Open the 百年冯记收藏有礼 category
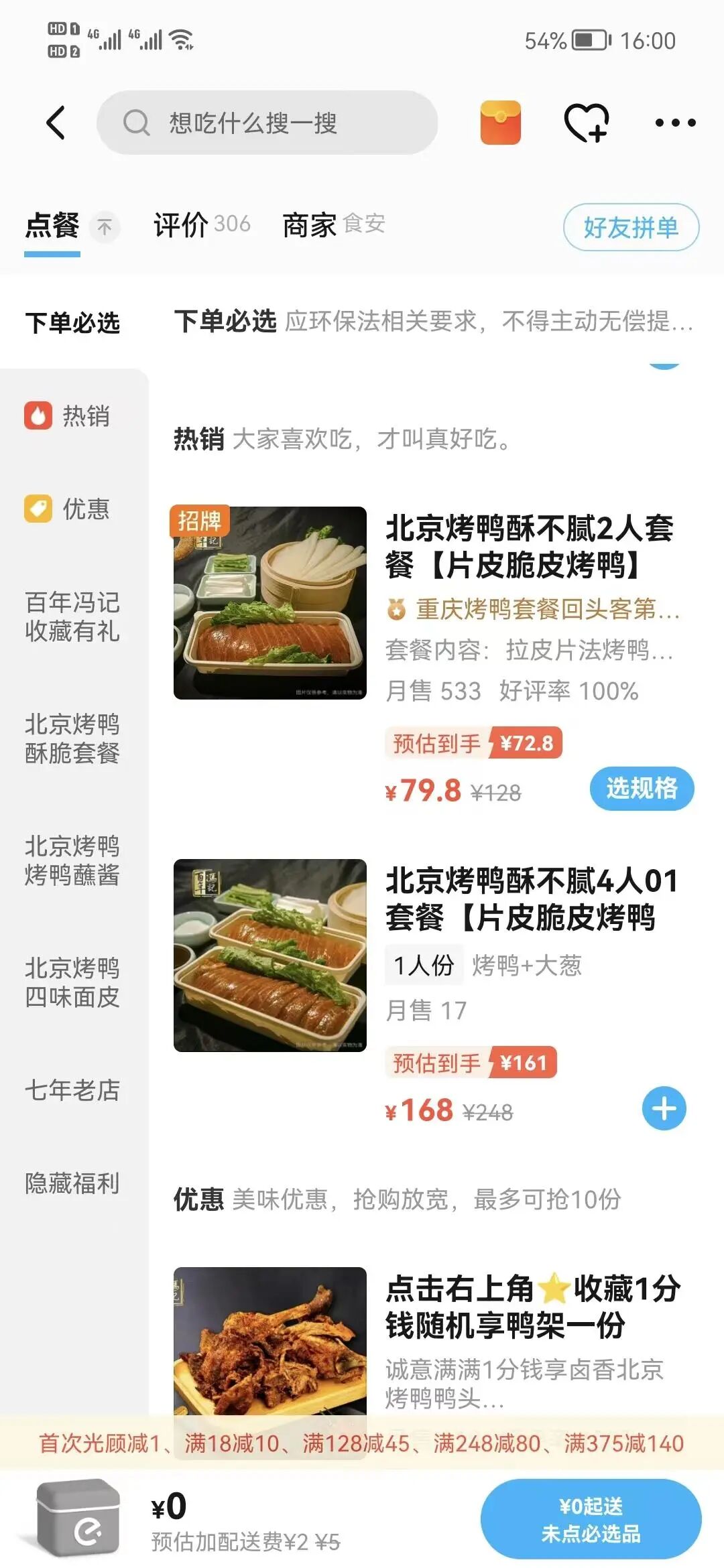Viewport: 724px width, 1568px height. coord(72,616)
